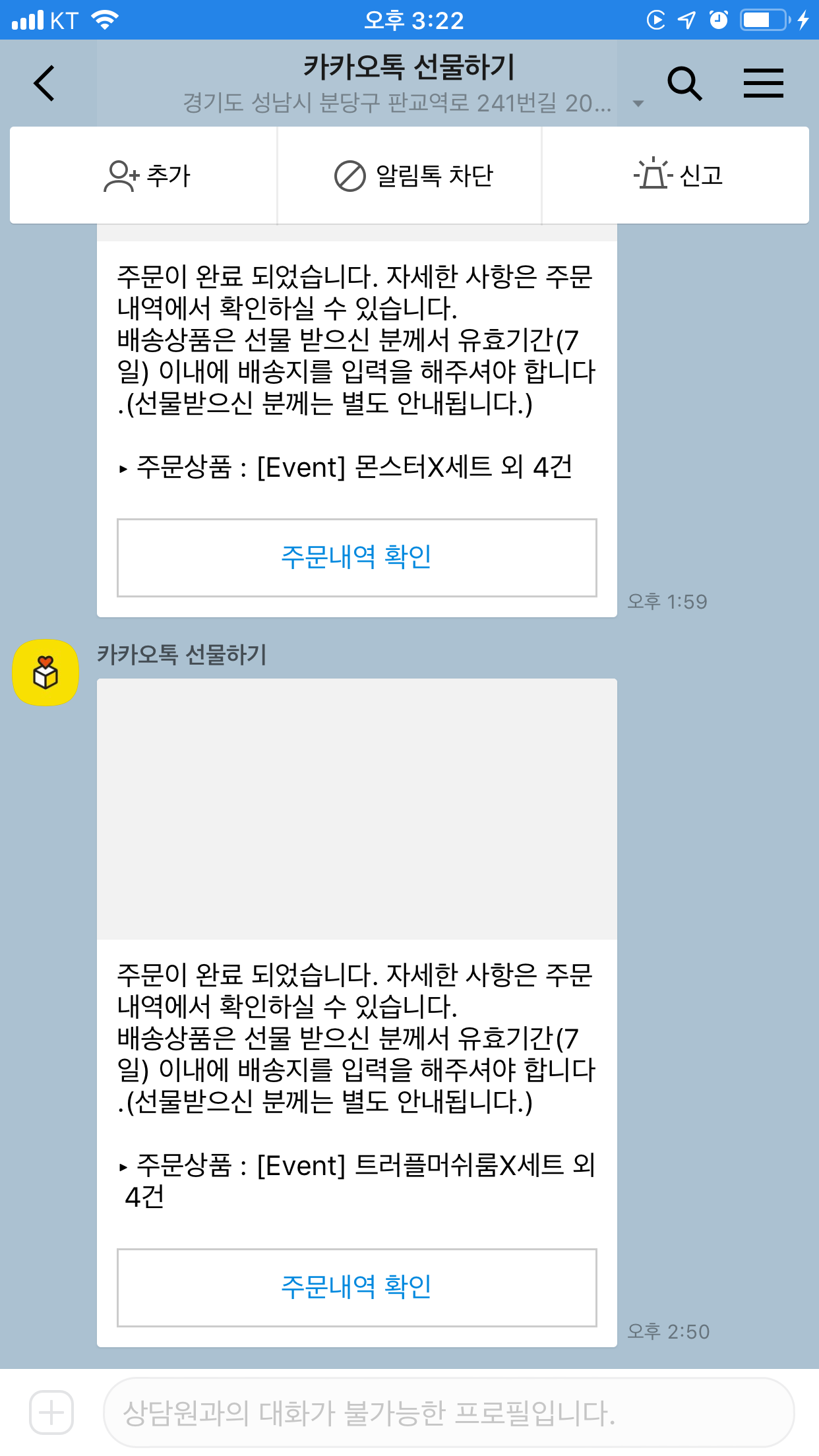
Task: Open the image card in the 트러플머쉬룸X세트 message
Action: click(357, 808)
